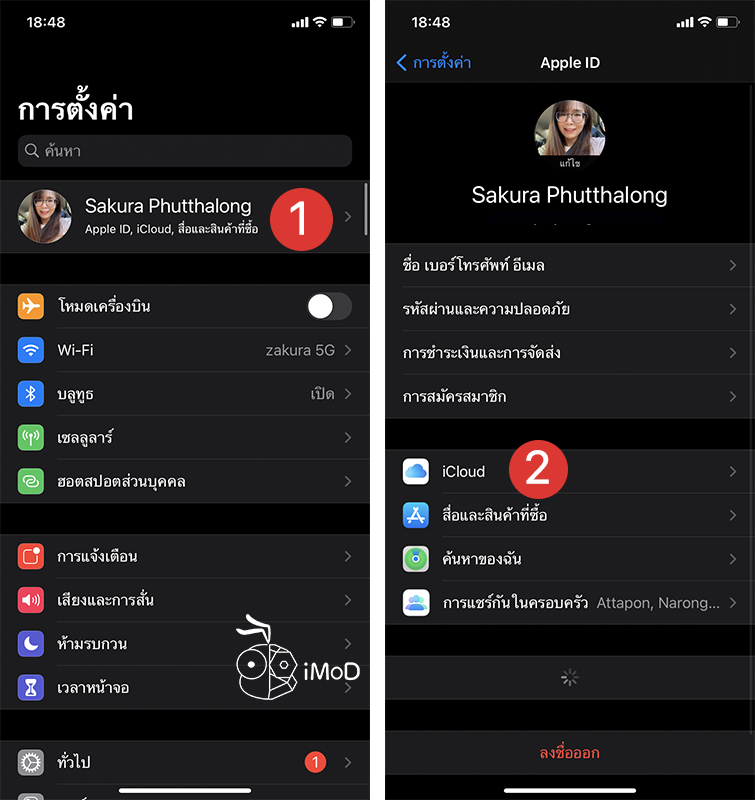Open การแจ้งเตือน notifications settings

[185, 556]
